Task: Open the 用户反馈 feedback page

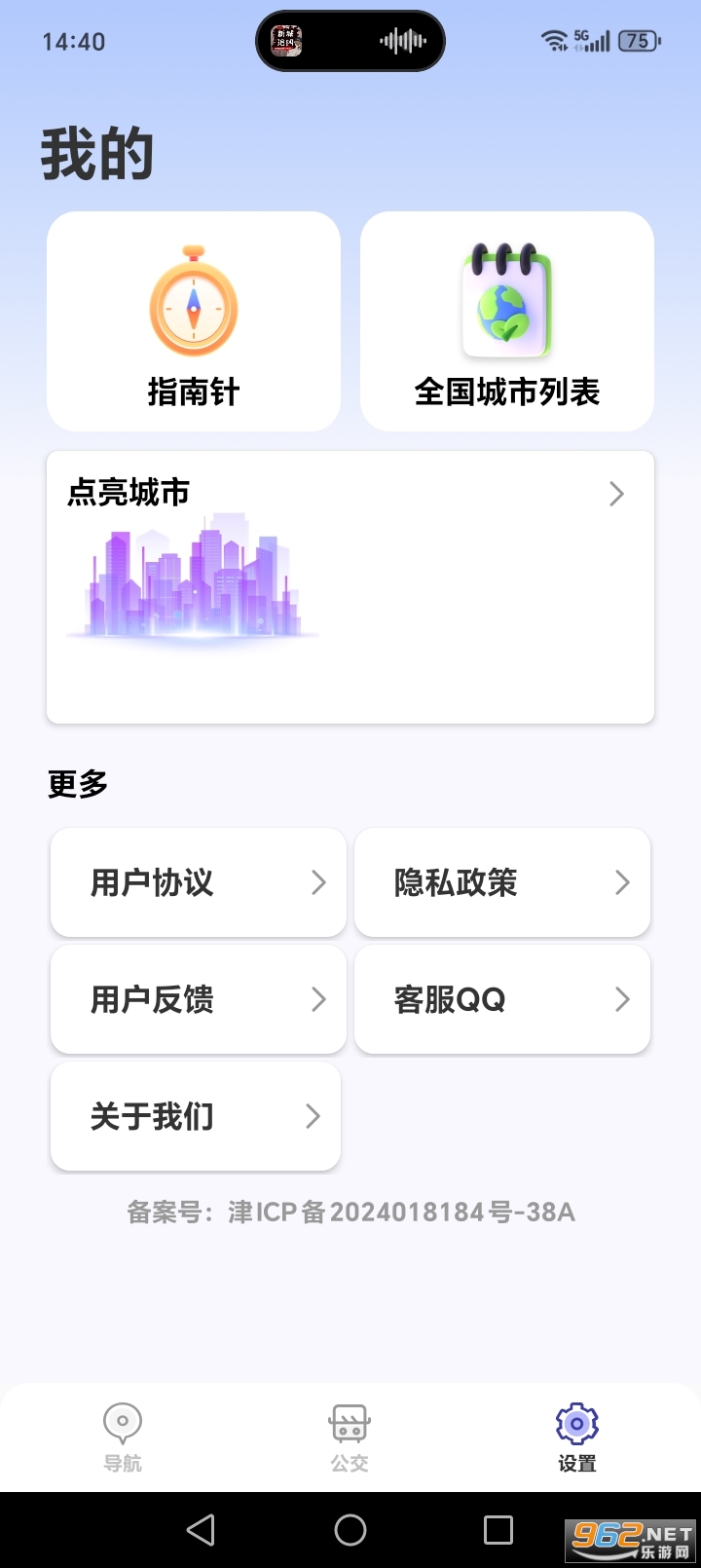Action: [x=198, y=999]
